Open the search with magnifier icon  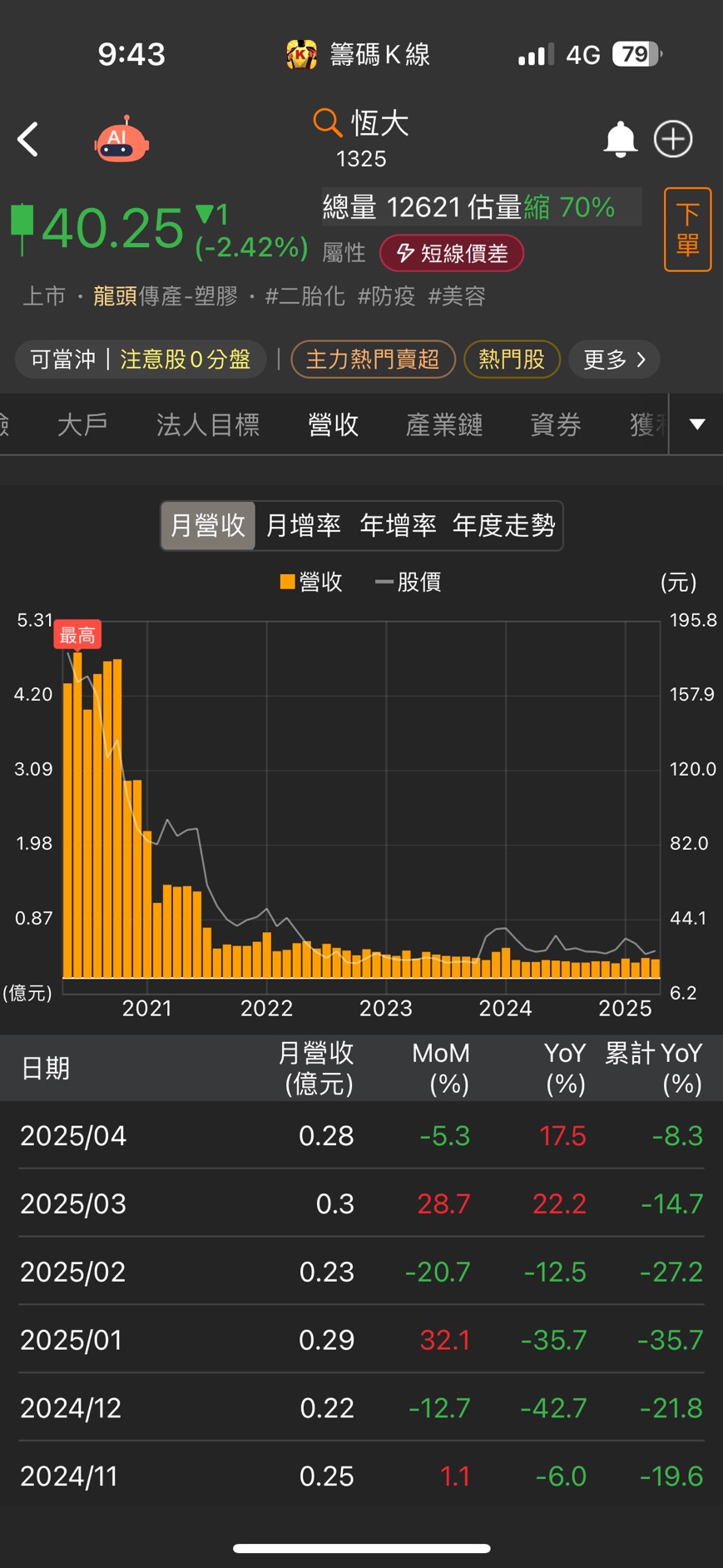click(x=325, y=122)
